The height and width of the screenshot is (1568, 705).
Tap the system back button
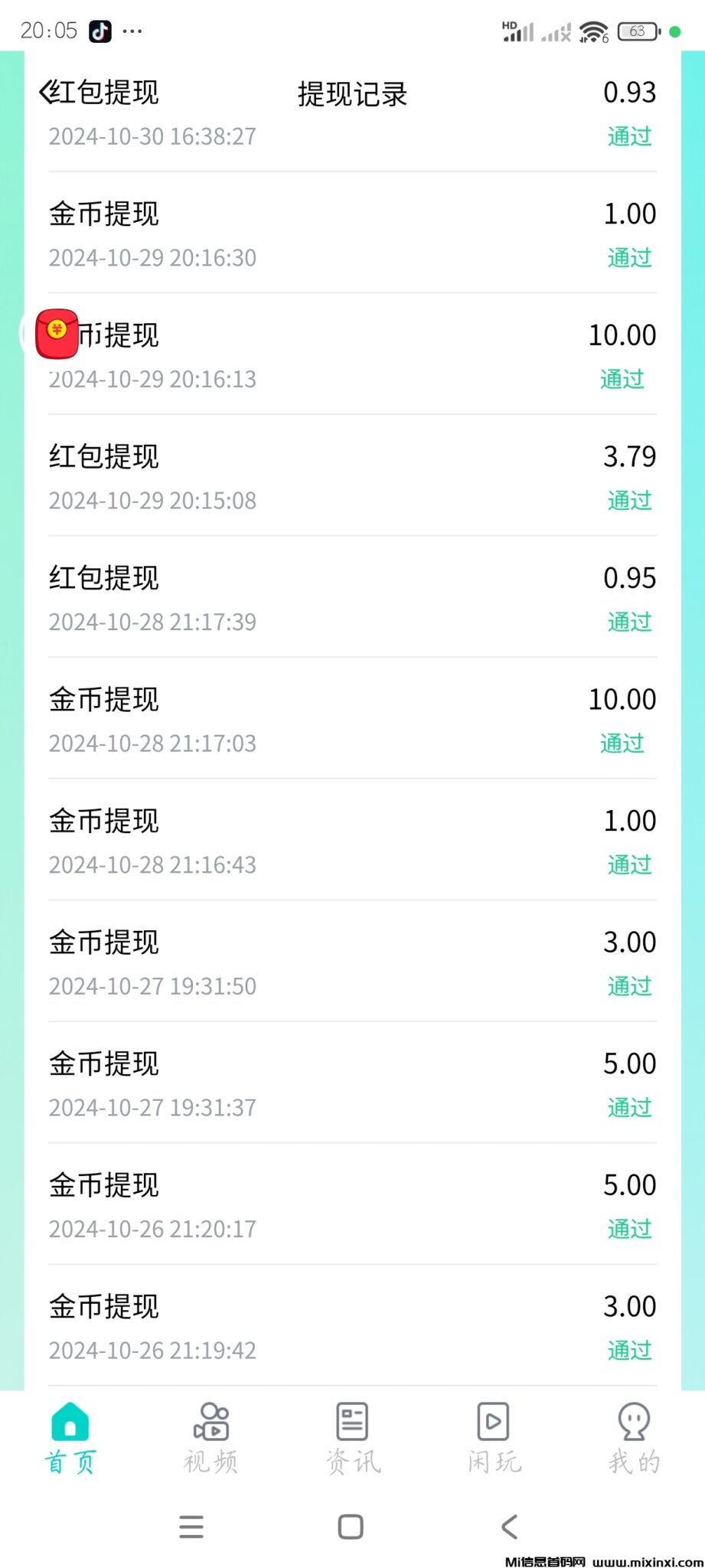pos(509,1527)
